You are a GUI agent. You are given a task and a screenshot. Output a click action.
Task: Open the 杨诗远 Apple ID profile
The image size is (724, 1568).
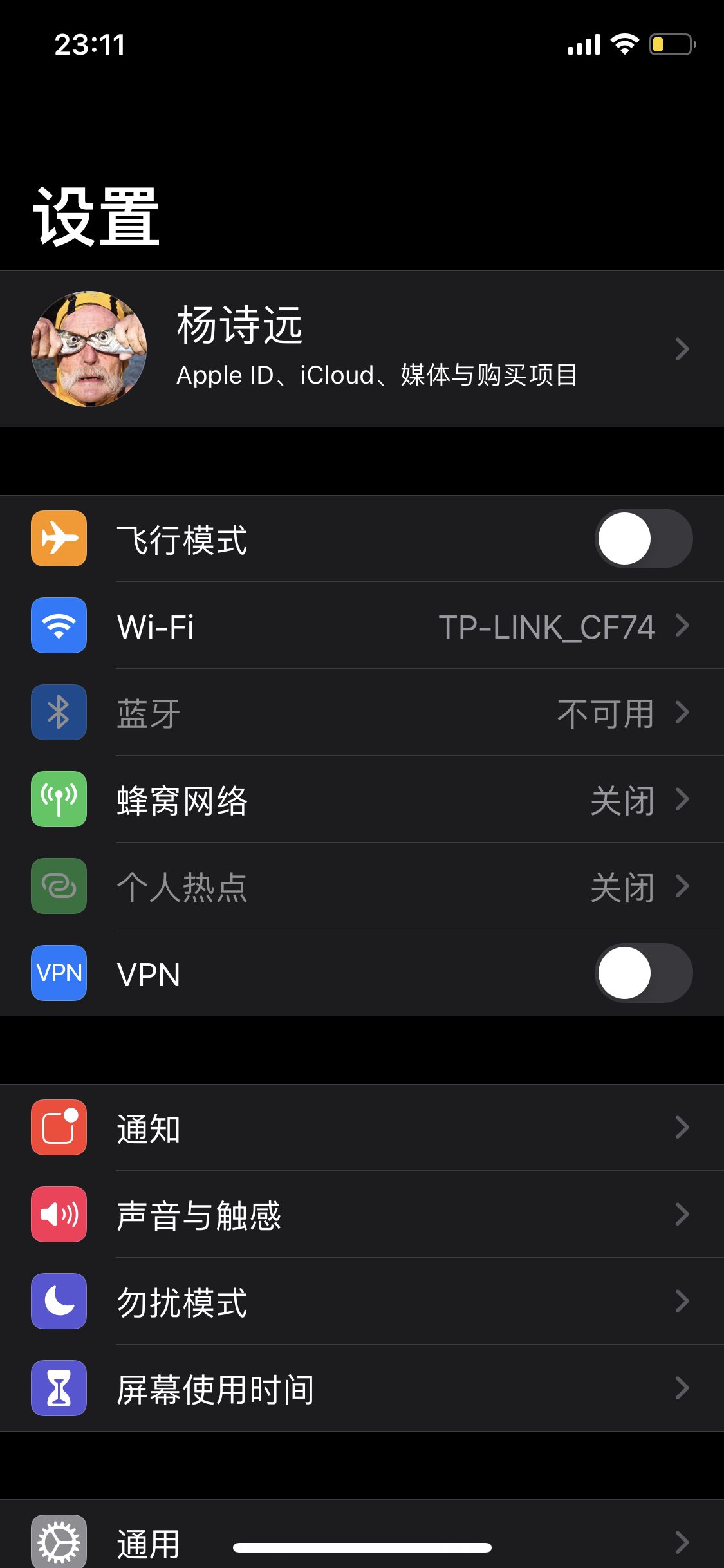(360, 349)
